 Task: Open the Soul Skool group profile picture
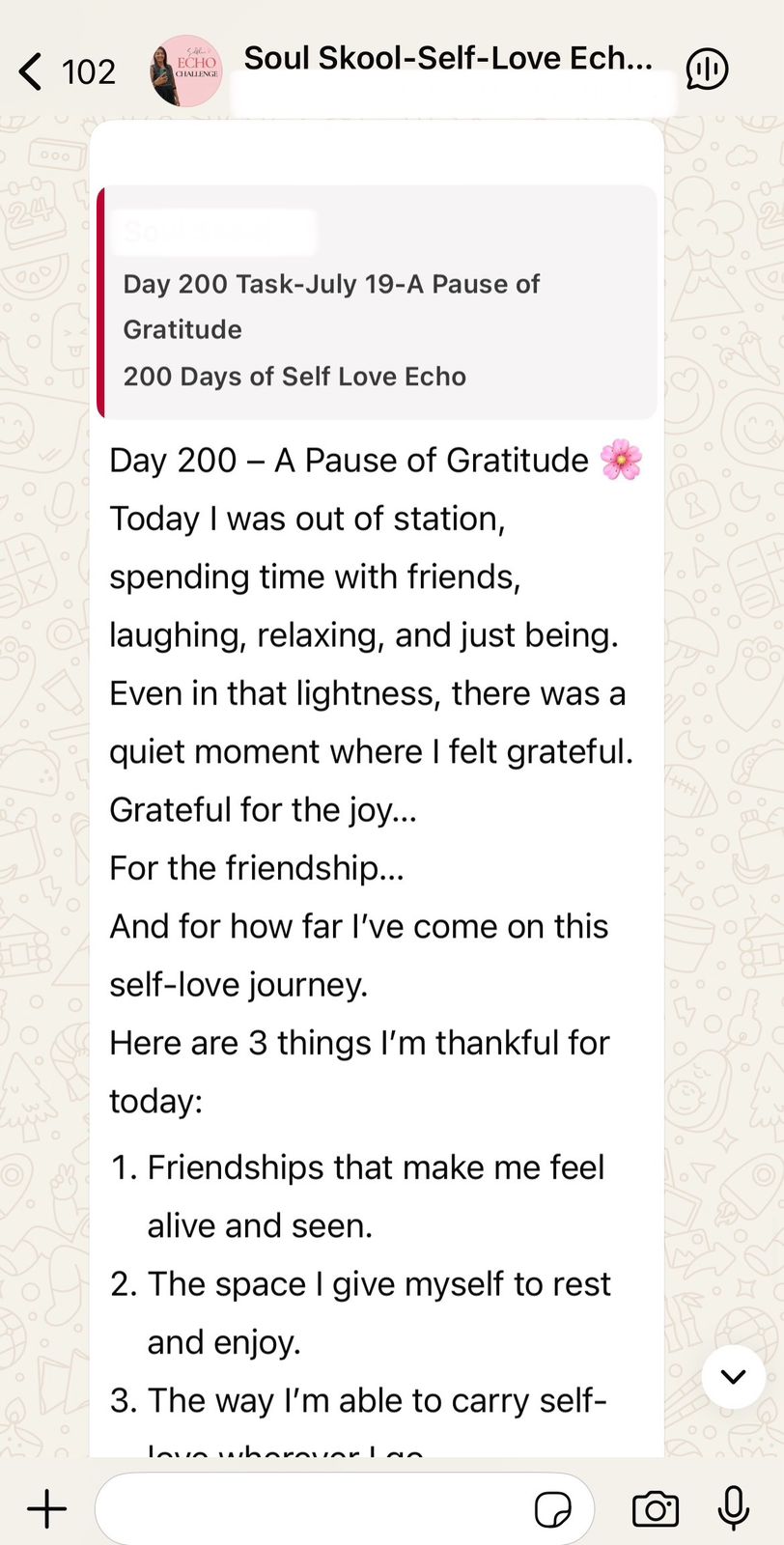point(186,71)
